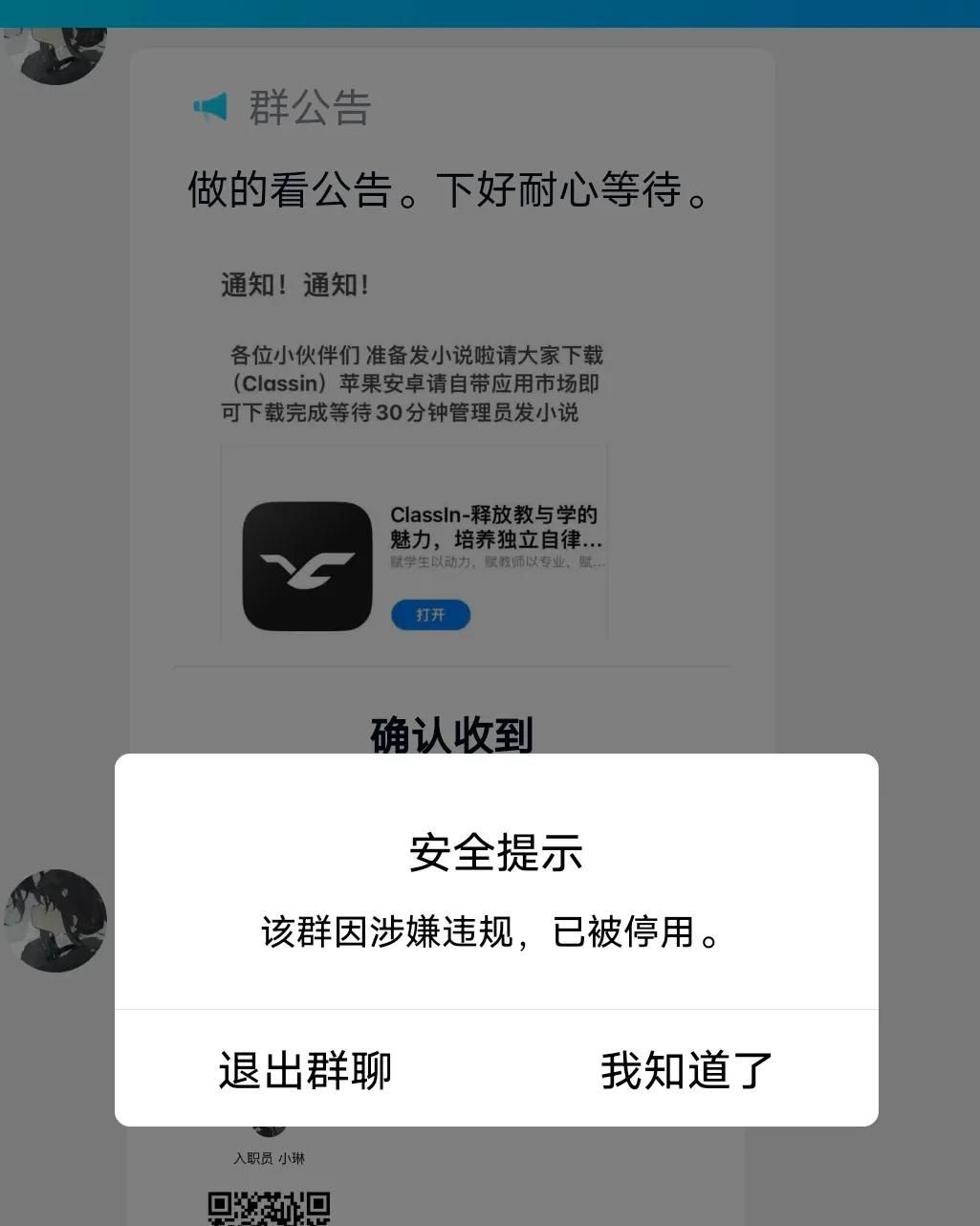
Task: Open the top-left user avatar
Action: [53, 48]
